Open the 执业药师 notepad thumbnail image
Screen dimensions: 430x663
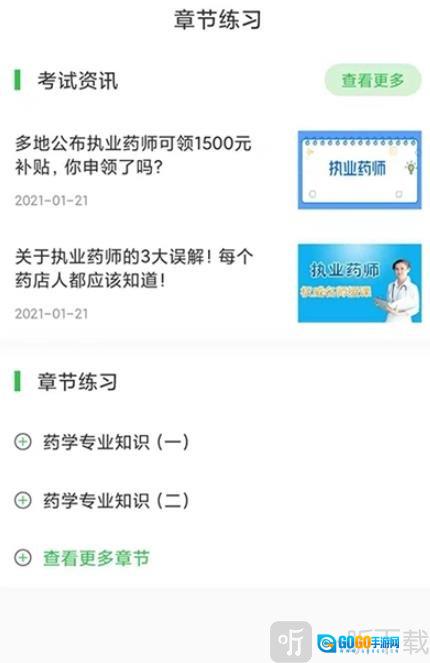click(359, 170)
